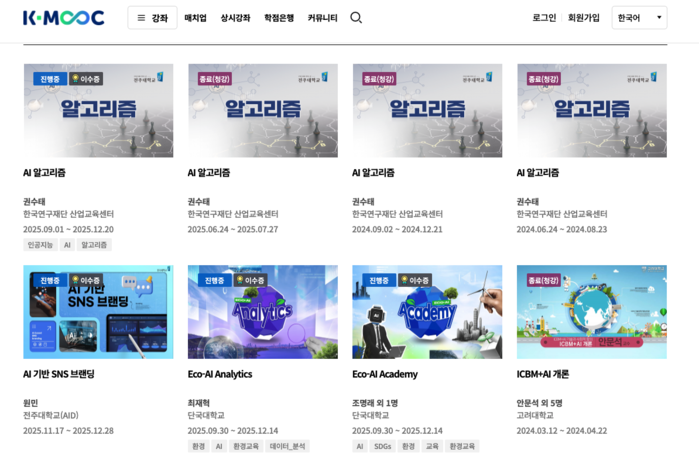Select the 인공지능 tag chip
The width and height of the screenshot is (699, 456).
[40, 245]
